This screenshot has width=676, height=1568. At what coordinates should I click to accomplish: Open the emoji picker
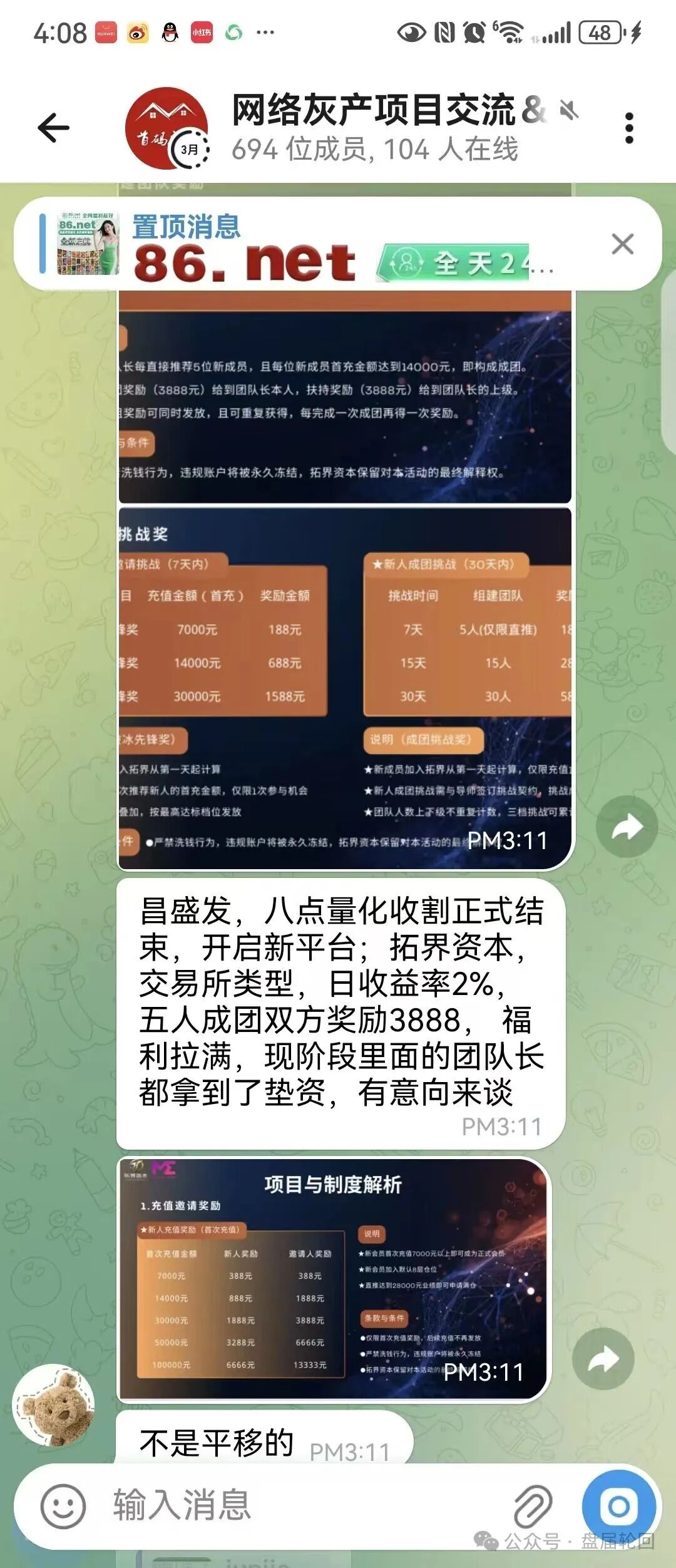[x=63, y=1506]
